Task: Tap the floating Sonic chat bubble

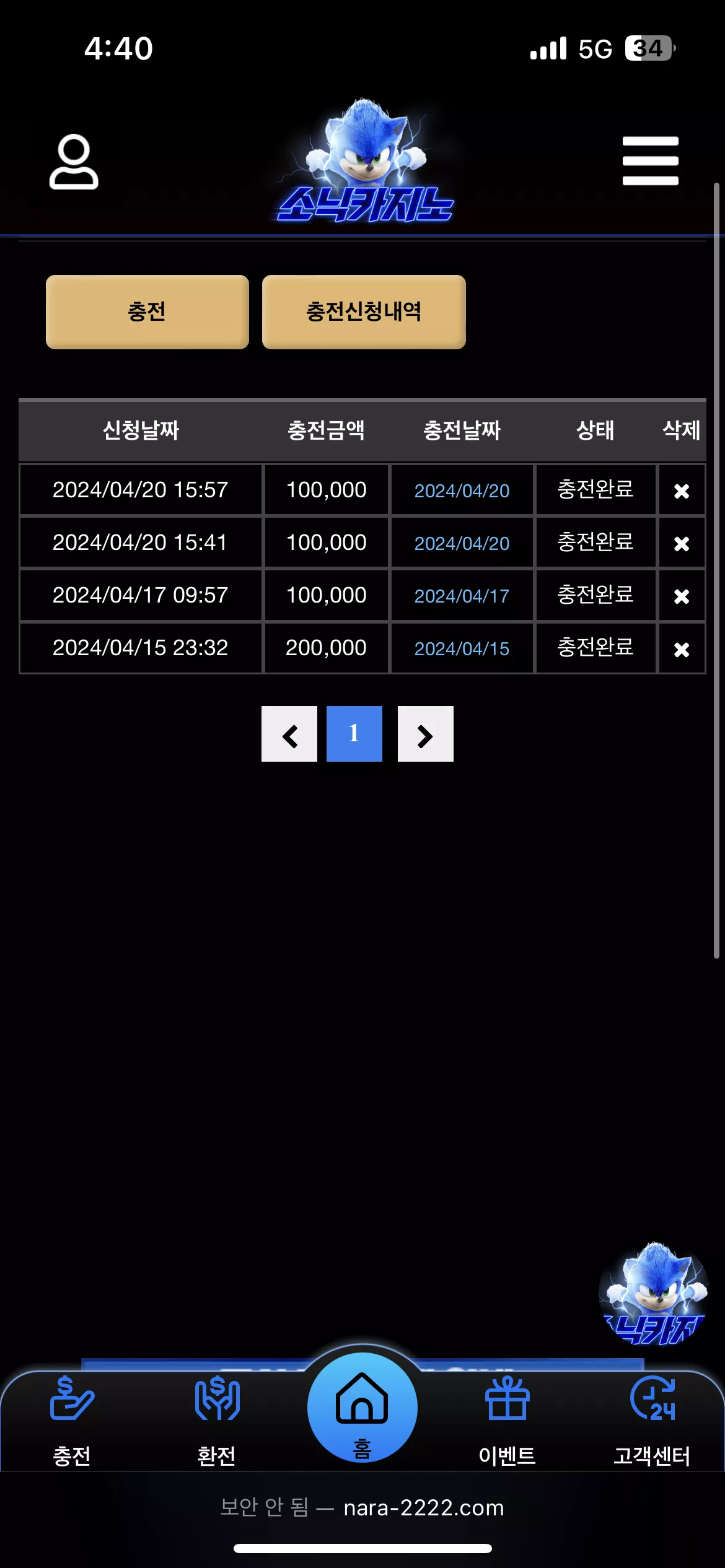Action: tap(654, 1294)
